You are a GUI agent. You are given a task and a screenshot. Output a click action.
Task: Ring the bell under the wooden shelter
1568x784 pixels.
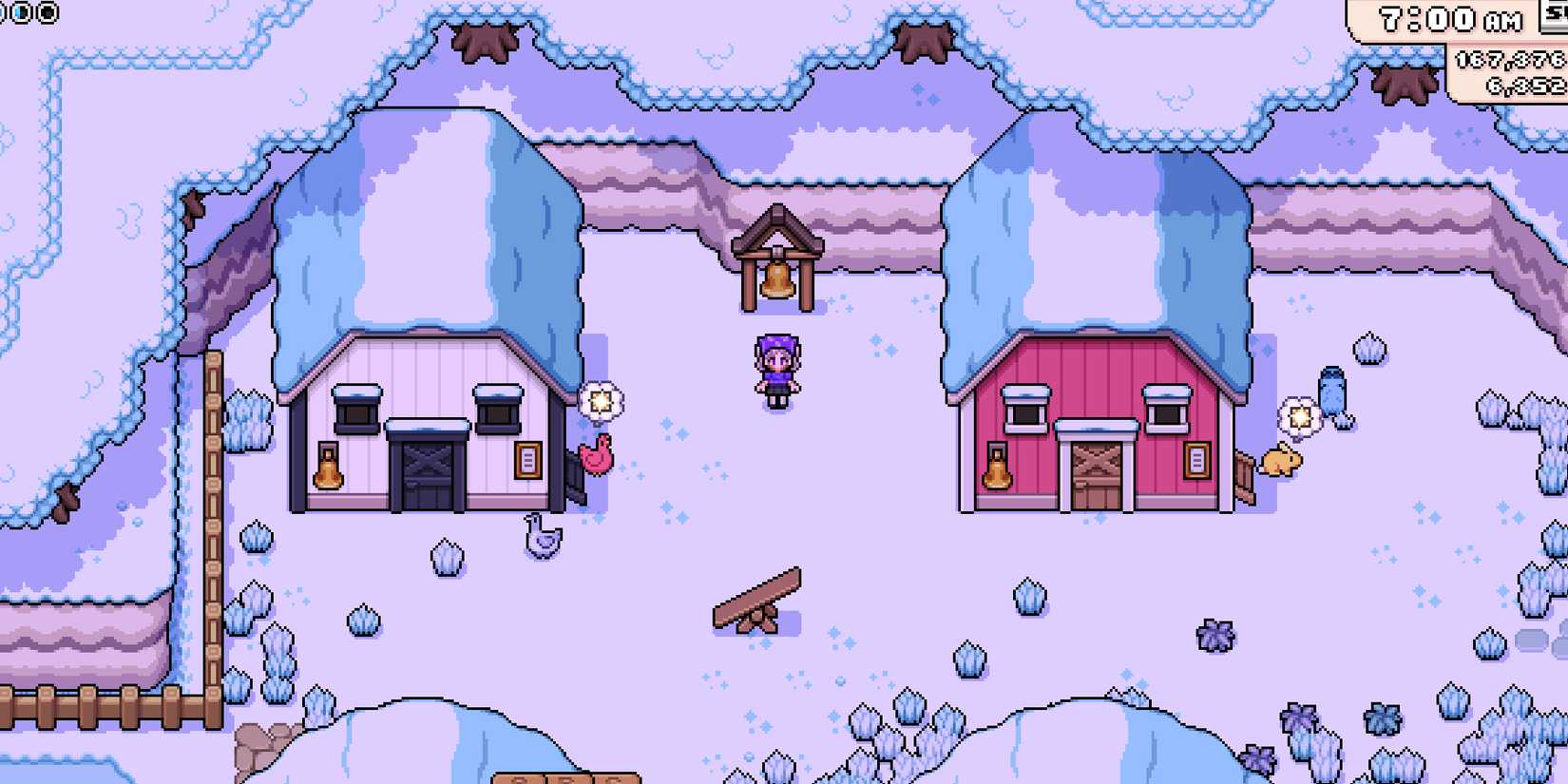777,279
